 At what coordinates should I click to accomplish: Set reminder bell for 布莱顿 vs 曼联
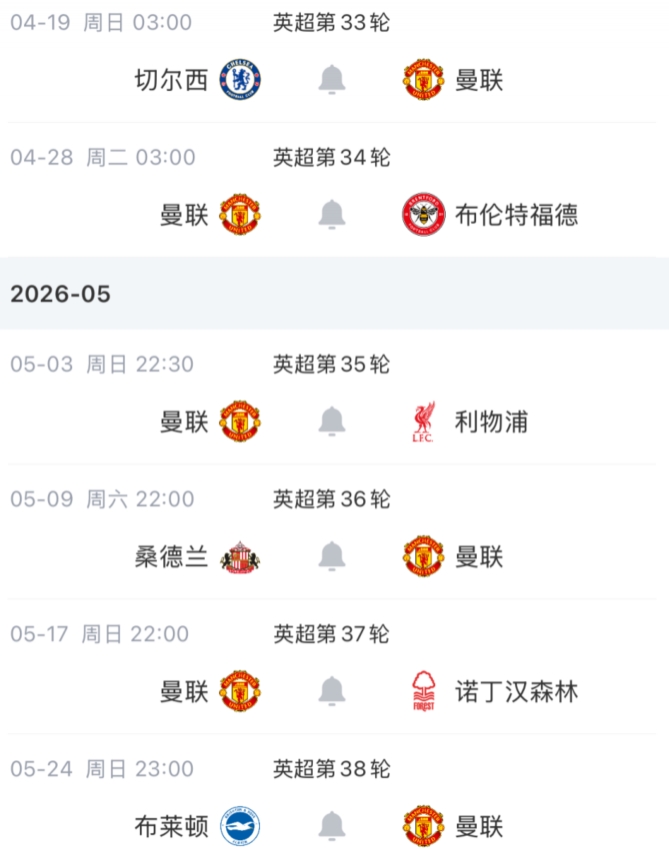332,827
